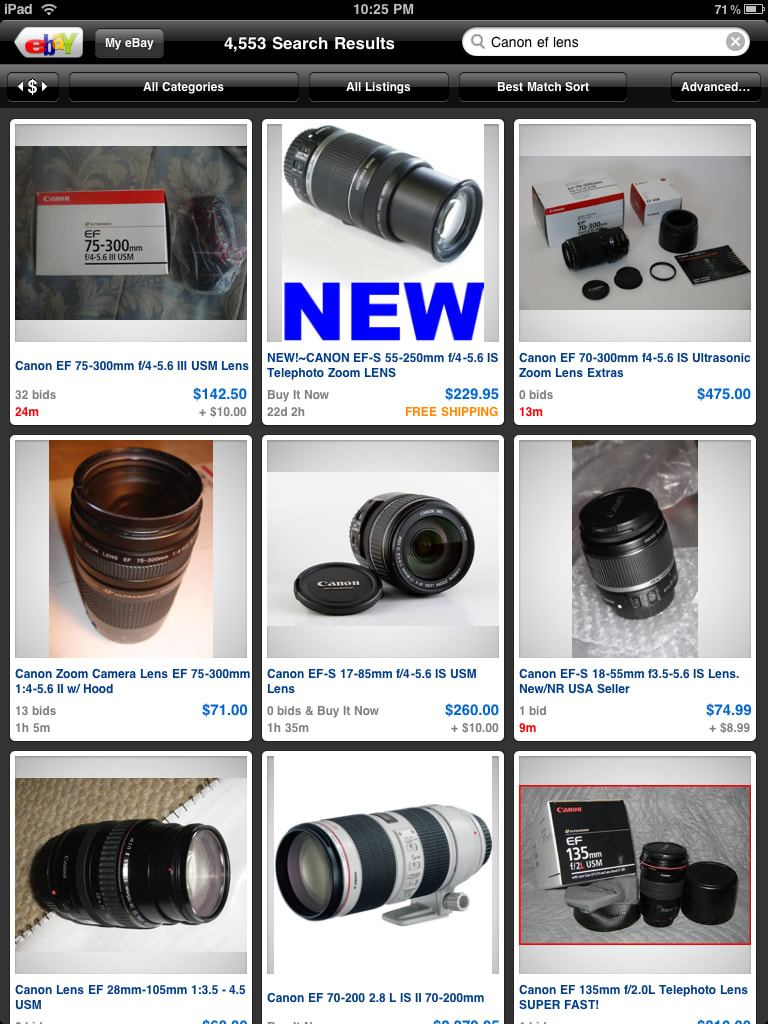Open Canon EF 75-300mm f/4-5.6 III USM listing
The width and height of the screenshot is (768, 1024).
pos(131,272)
